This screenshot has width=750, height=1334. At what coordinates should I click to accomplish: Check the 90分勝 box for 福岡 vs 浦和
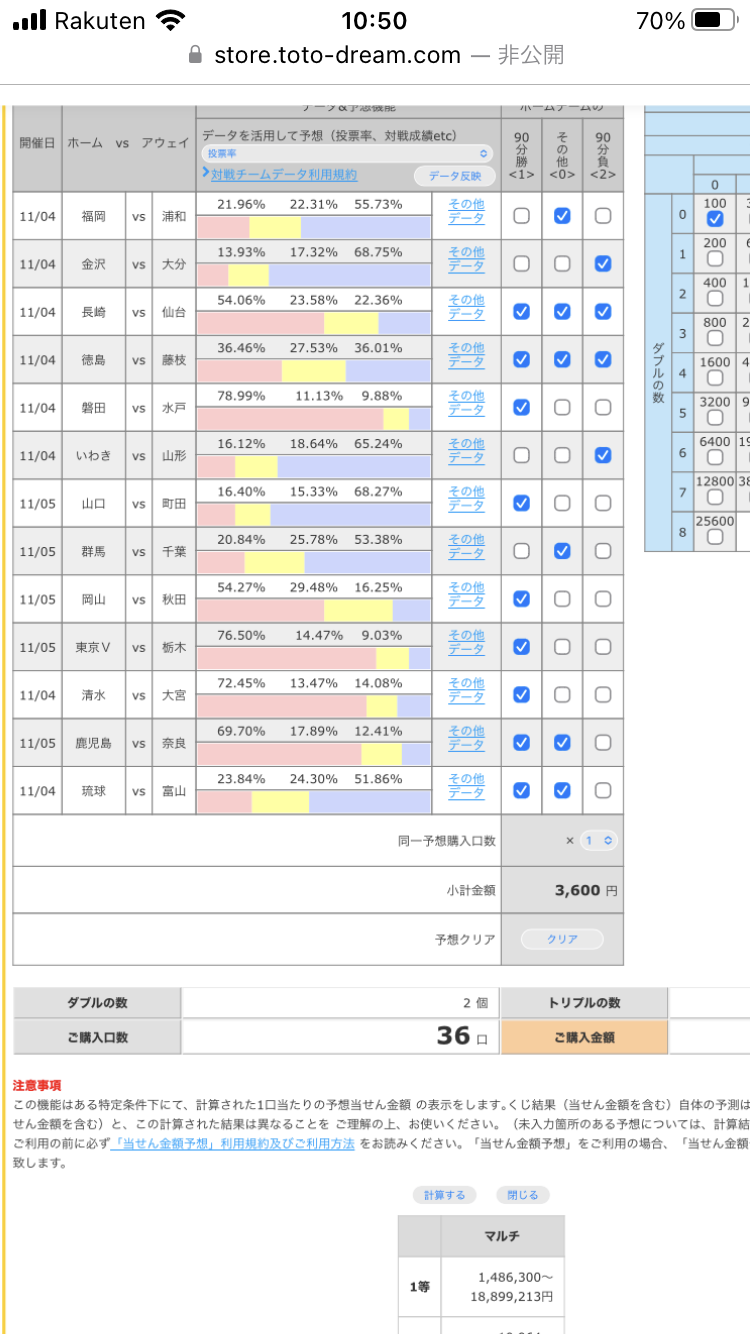tap(521, 215)
